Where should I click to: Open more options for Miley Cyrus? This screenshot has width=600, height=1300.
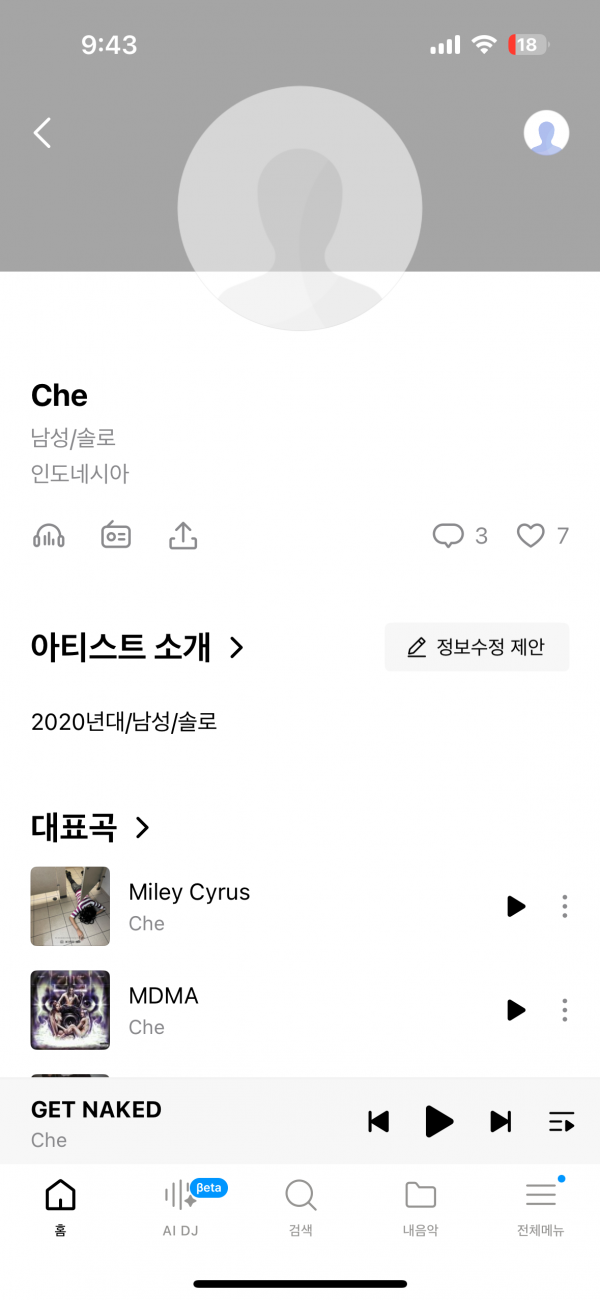[x=565, y=906]
